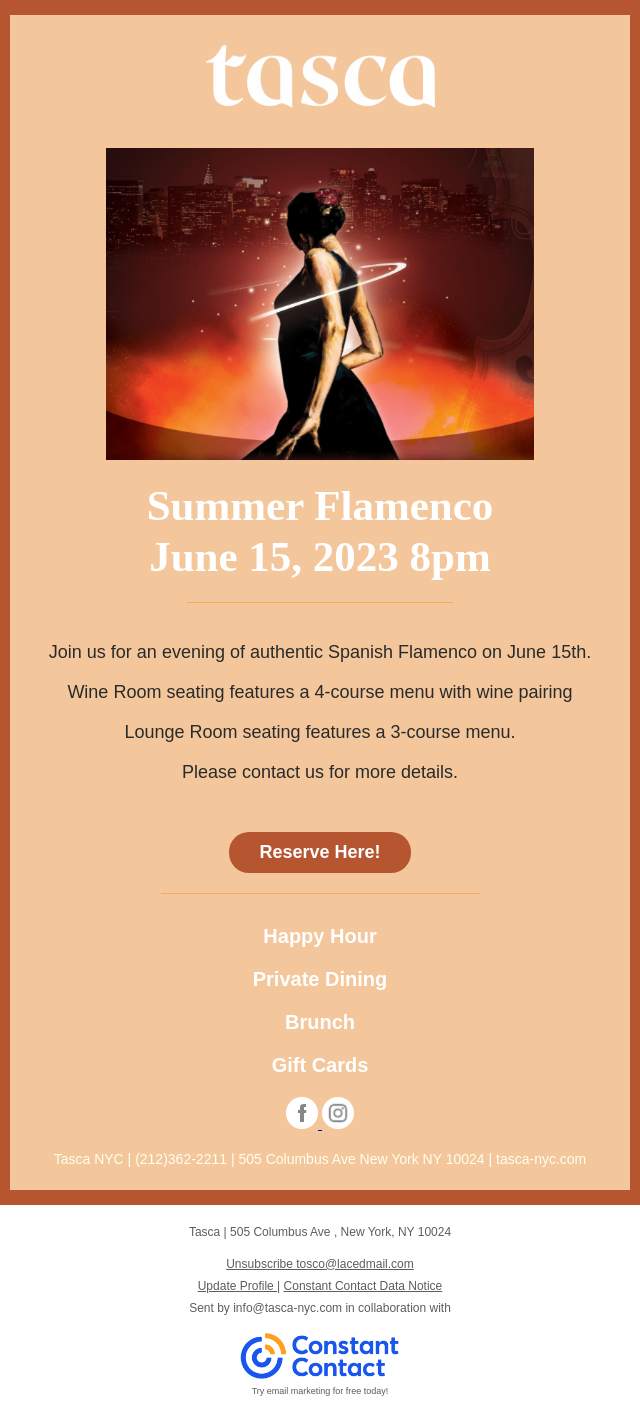Tap the Reserve Here! button

coord(320,852)
